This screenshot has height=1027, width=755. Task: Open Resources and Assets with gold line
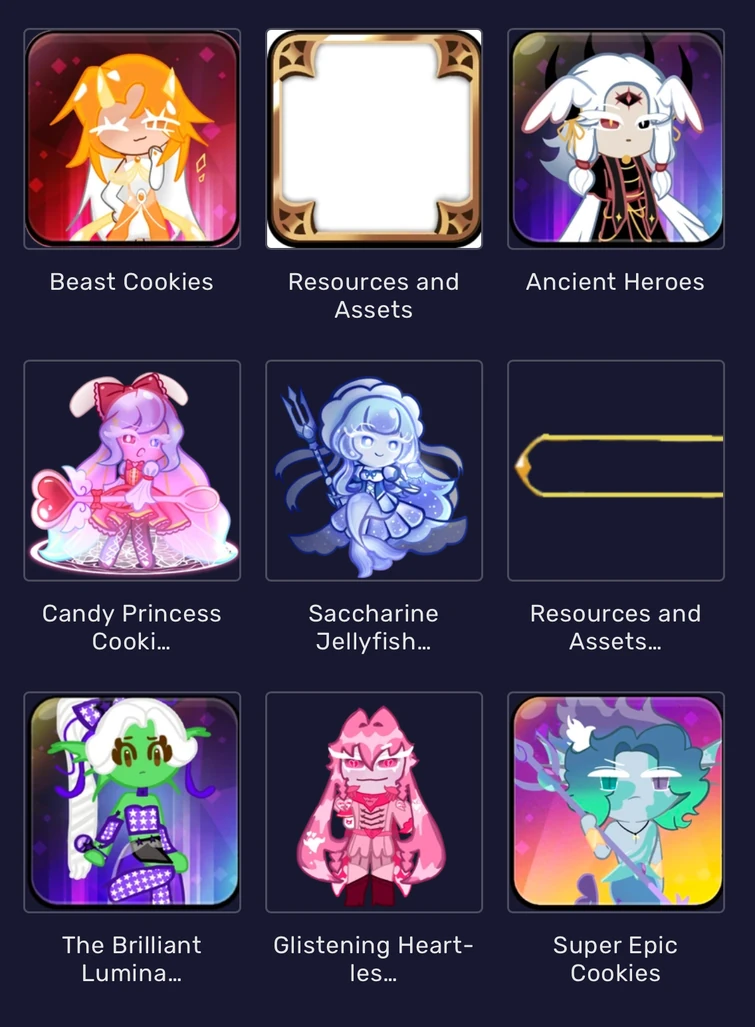pyautogui.click(x=616, y=470)
